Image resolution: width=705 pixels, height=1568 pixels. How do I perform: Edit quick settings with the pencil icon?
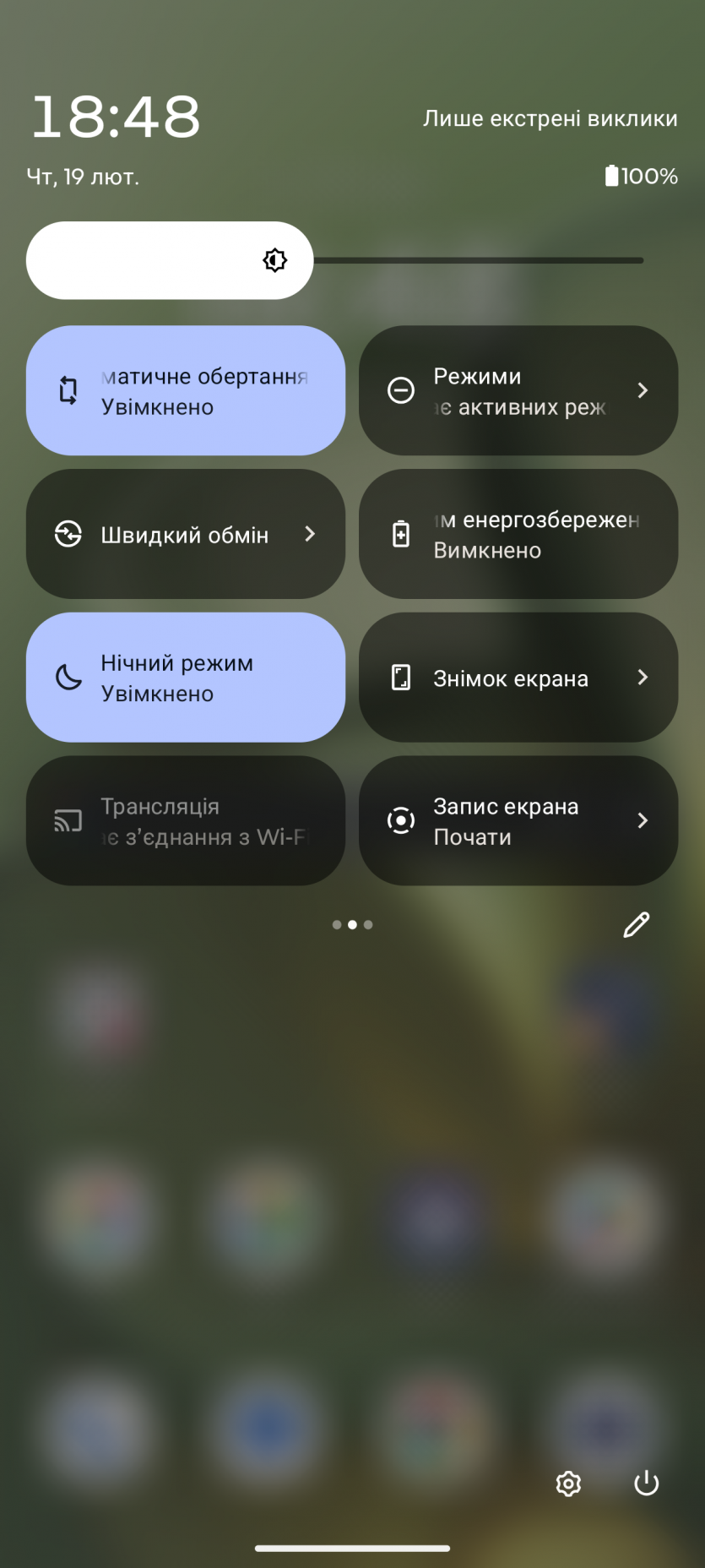(636, 925)
